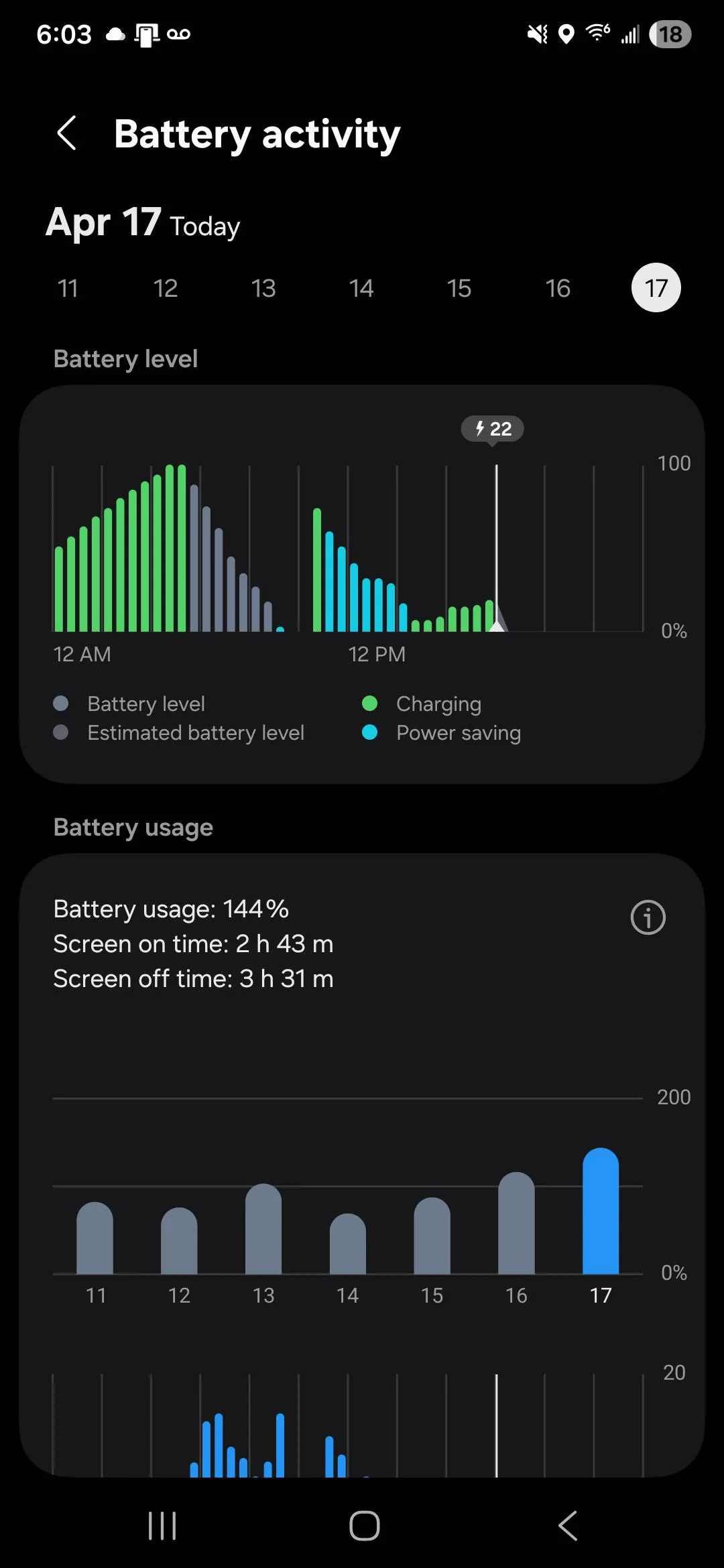Tap the location status icon
Viewport: 724px width, 1568px height.
(x=567, y=34)
